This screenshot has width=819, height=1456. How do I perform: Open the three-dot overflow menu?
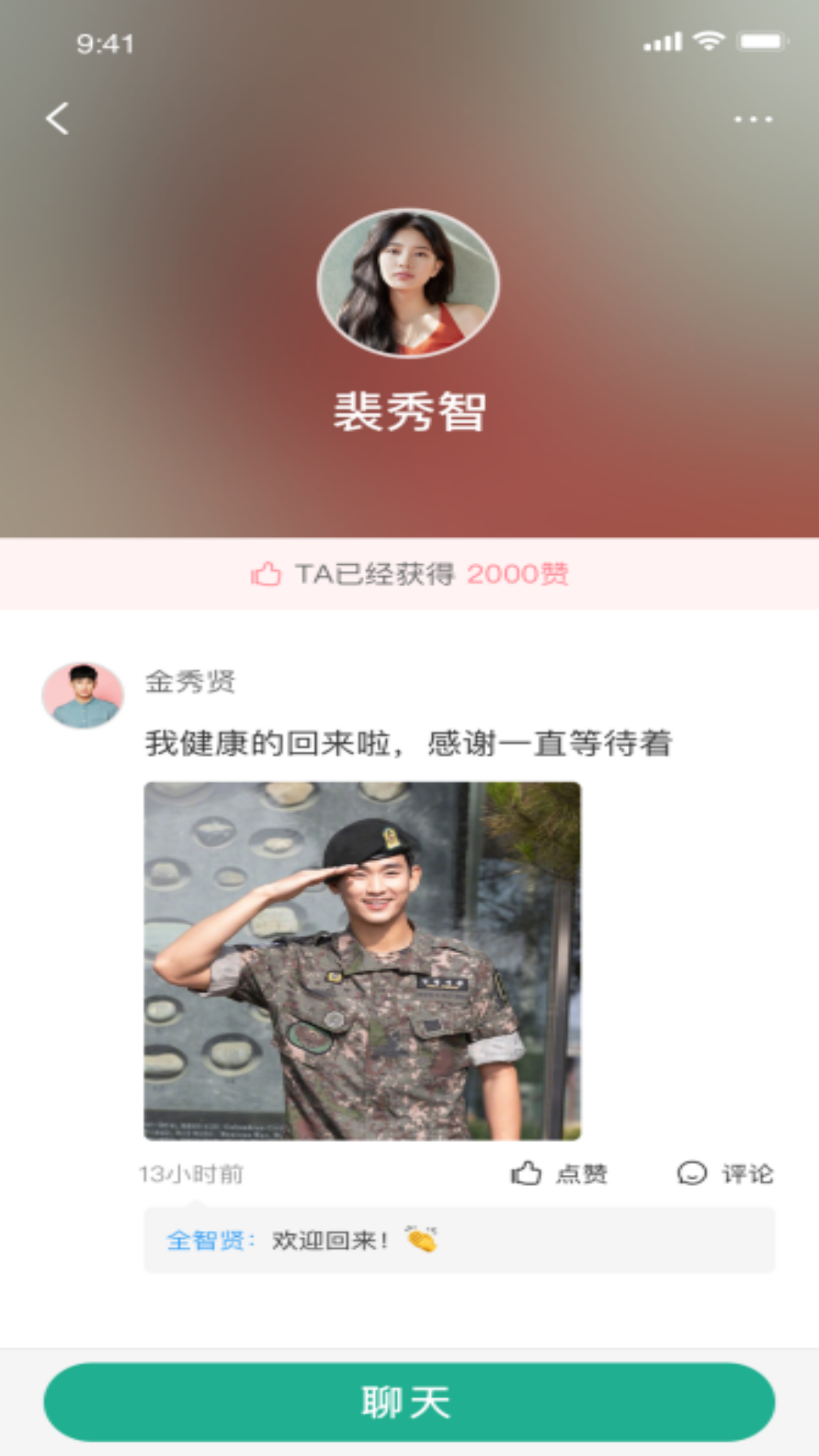pyautogui.click(x=753, y=119)
